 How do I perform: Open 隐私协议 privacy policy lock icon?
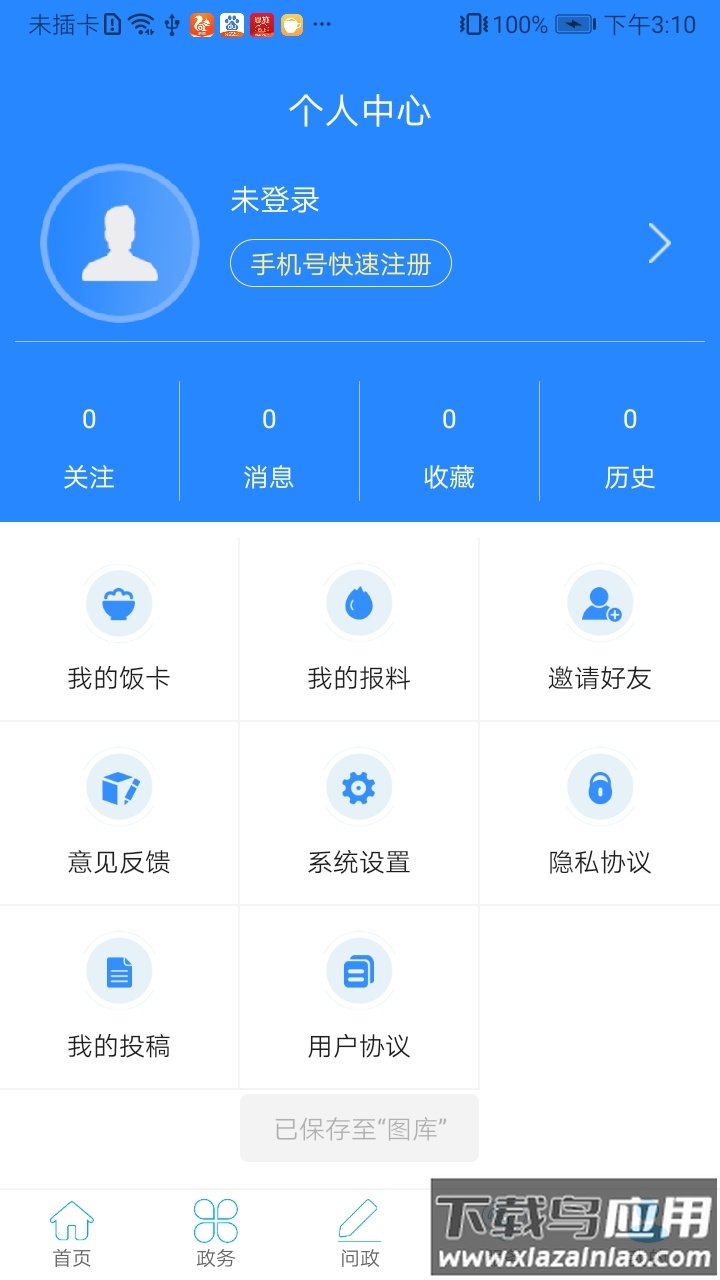point(600,787)
